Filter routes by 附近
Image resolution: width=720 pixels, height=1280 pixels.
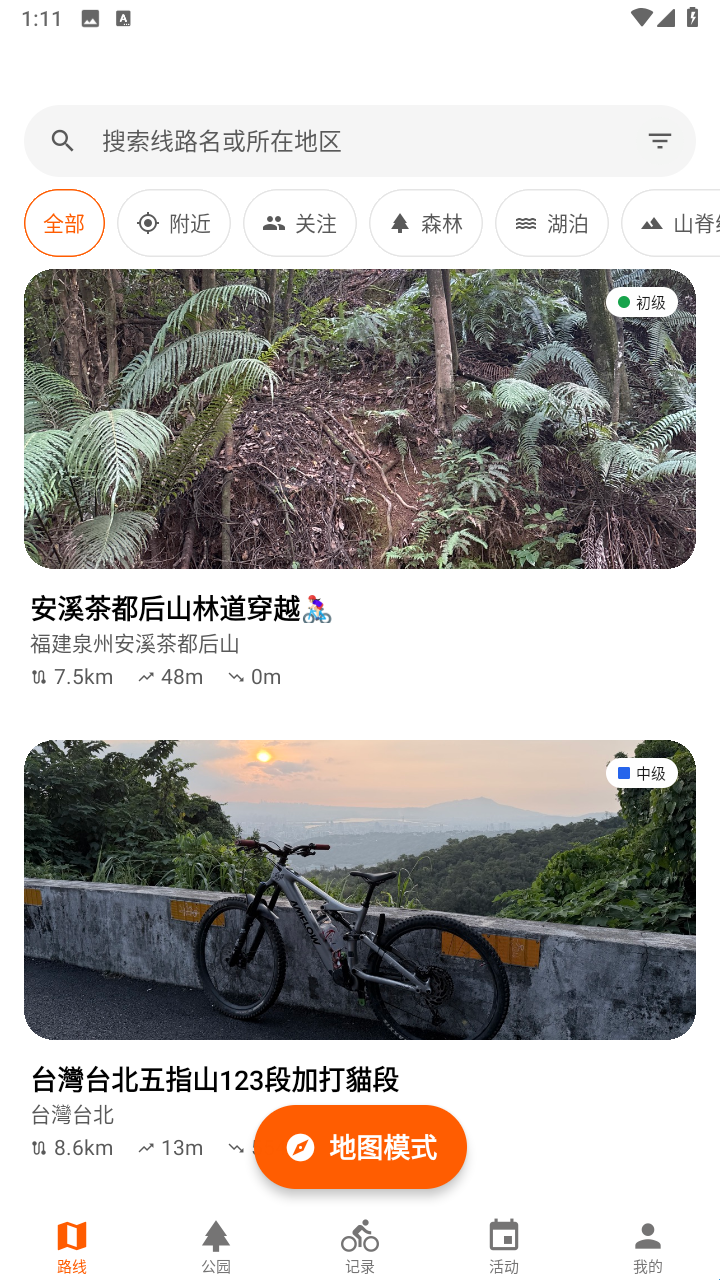[174, 223]
